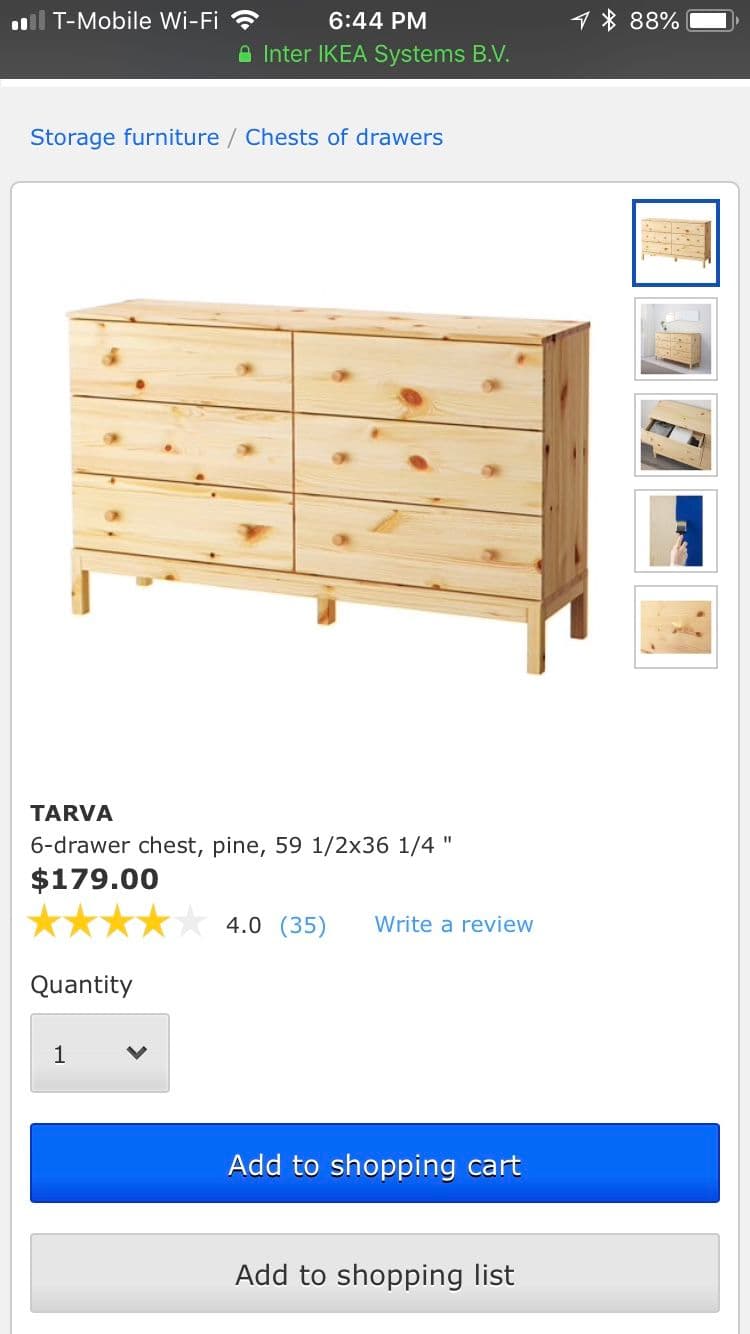View the open drawer thumbnail
Viewport: 750px width, 1334px height.
[676, 435]
